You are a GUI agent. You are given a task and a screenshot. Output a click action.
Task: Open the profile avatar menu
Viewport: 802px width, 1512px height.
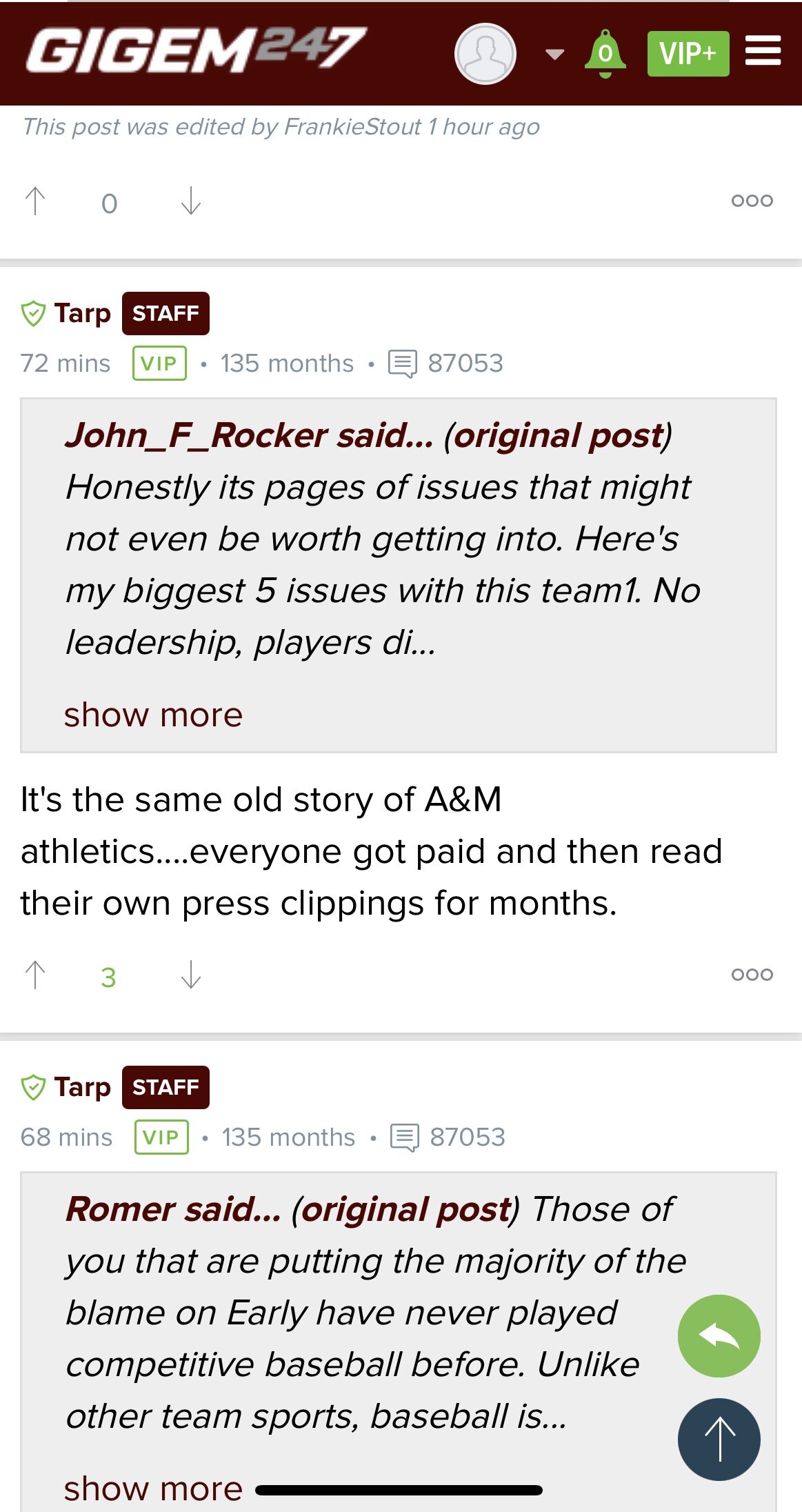(485, 54)
